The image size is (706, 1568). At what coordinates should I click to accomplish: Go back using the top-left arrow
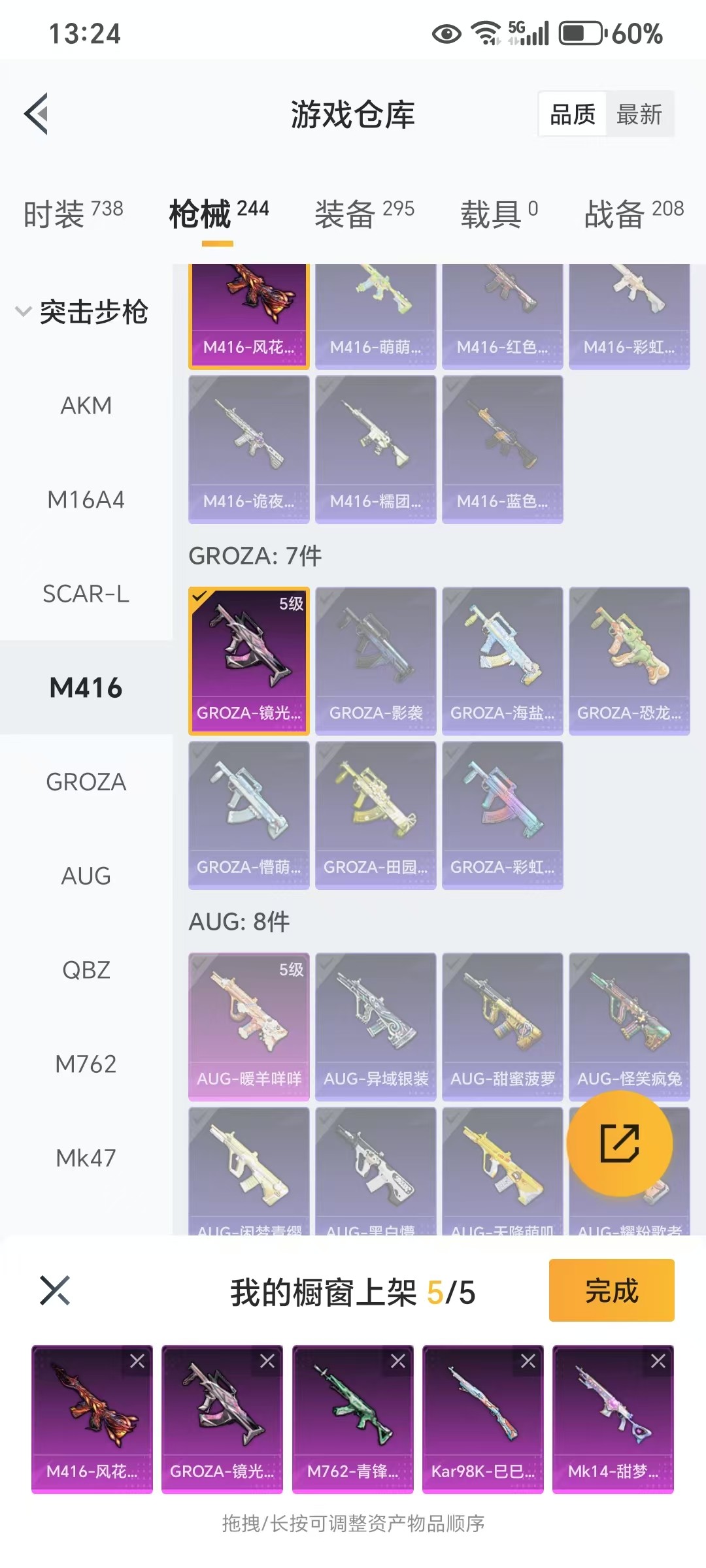click(x=37, y=114)
